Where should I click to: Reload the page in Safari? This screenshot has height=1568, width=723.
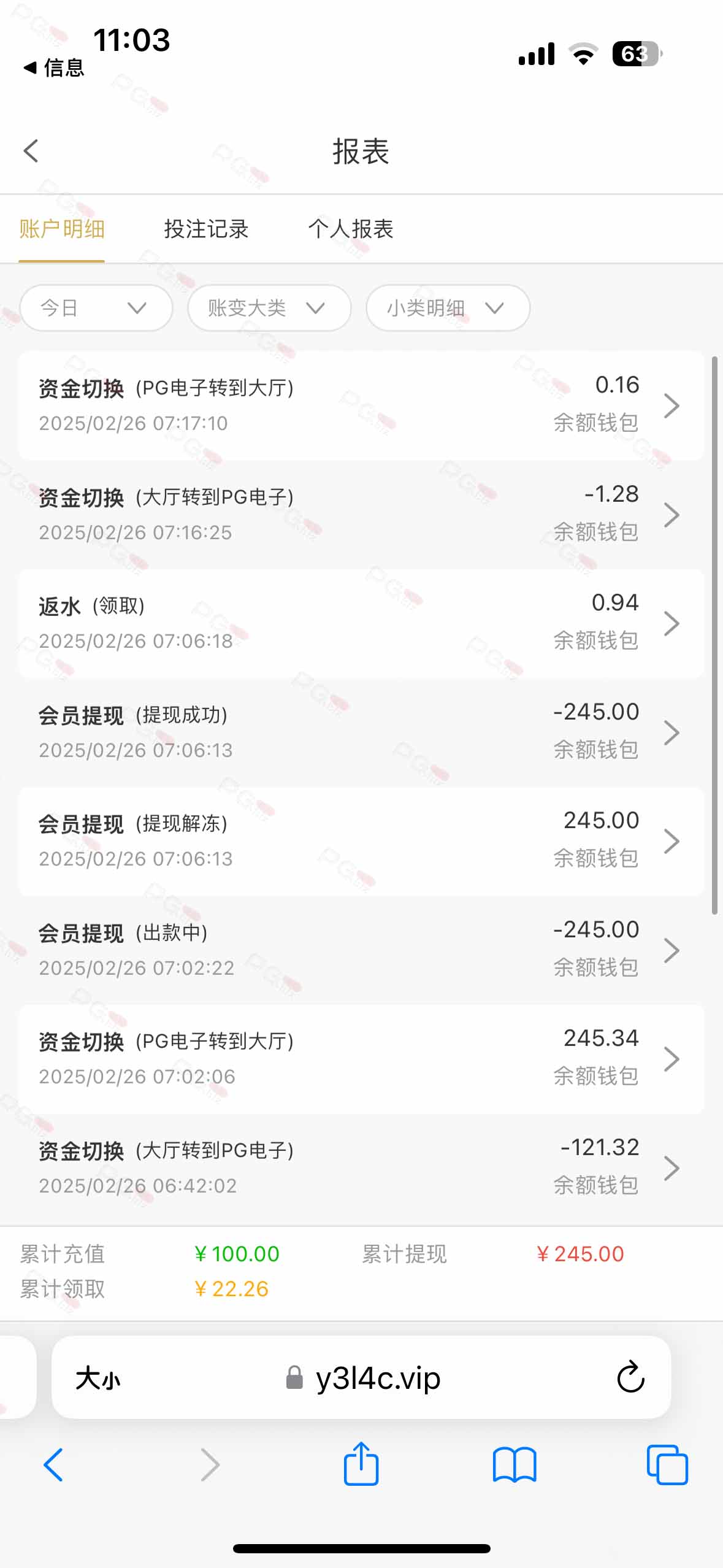[630, 1378]
